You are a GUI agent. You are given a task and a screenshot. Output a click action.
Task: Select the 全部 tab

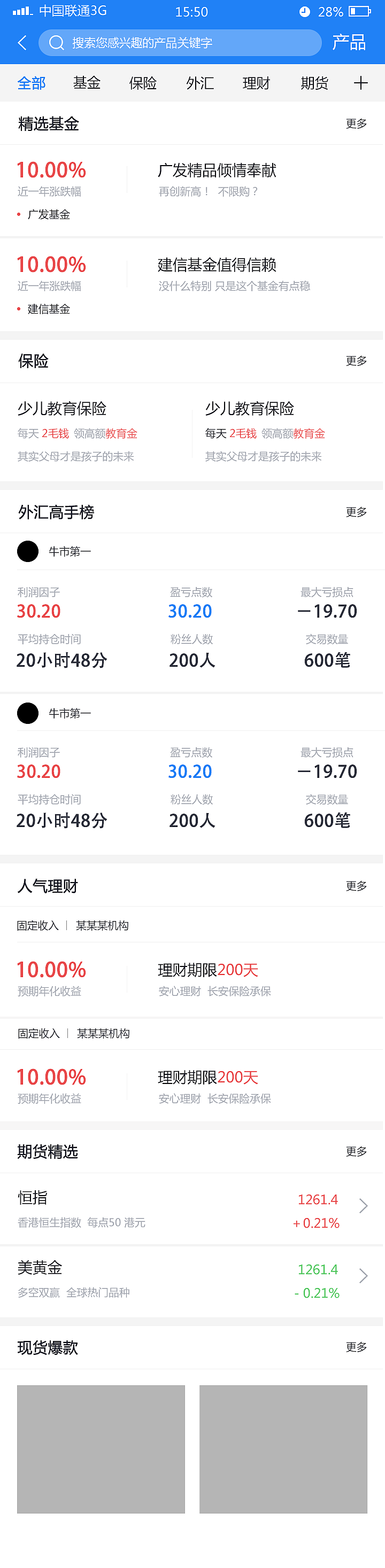tap(32, 83)
